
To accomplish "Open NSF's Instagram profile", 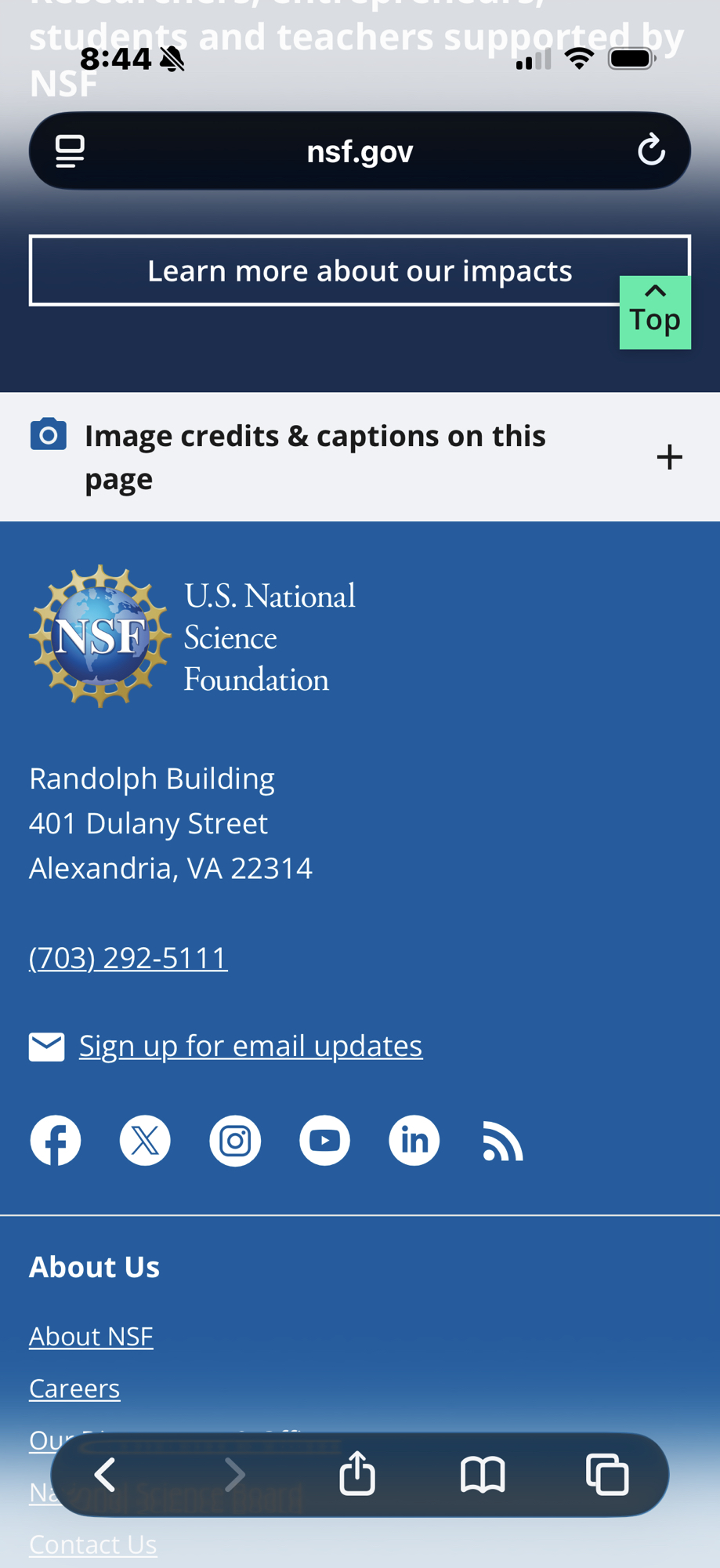I will click(x=235, y=1141).
